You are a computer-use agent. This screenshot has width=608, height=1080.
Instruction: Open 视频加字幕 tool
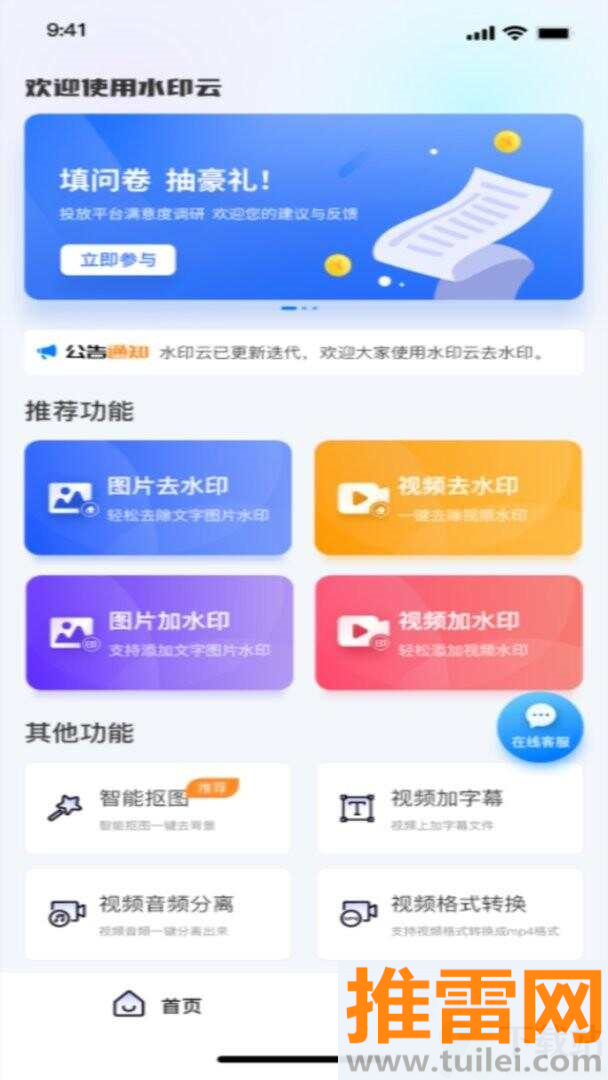coord(450,808)
